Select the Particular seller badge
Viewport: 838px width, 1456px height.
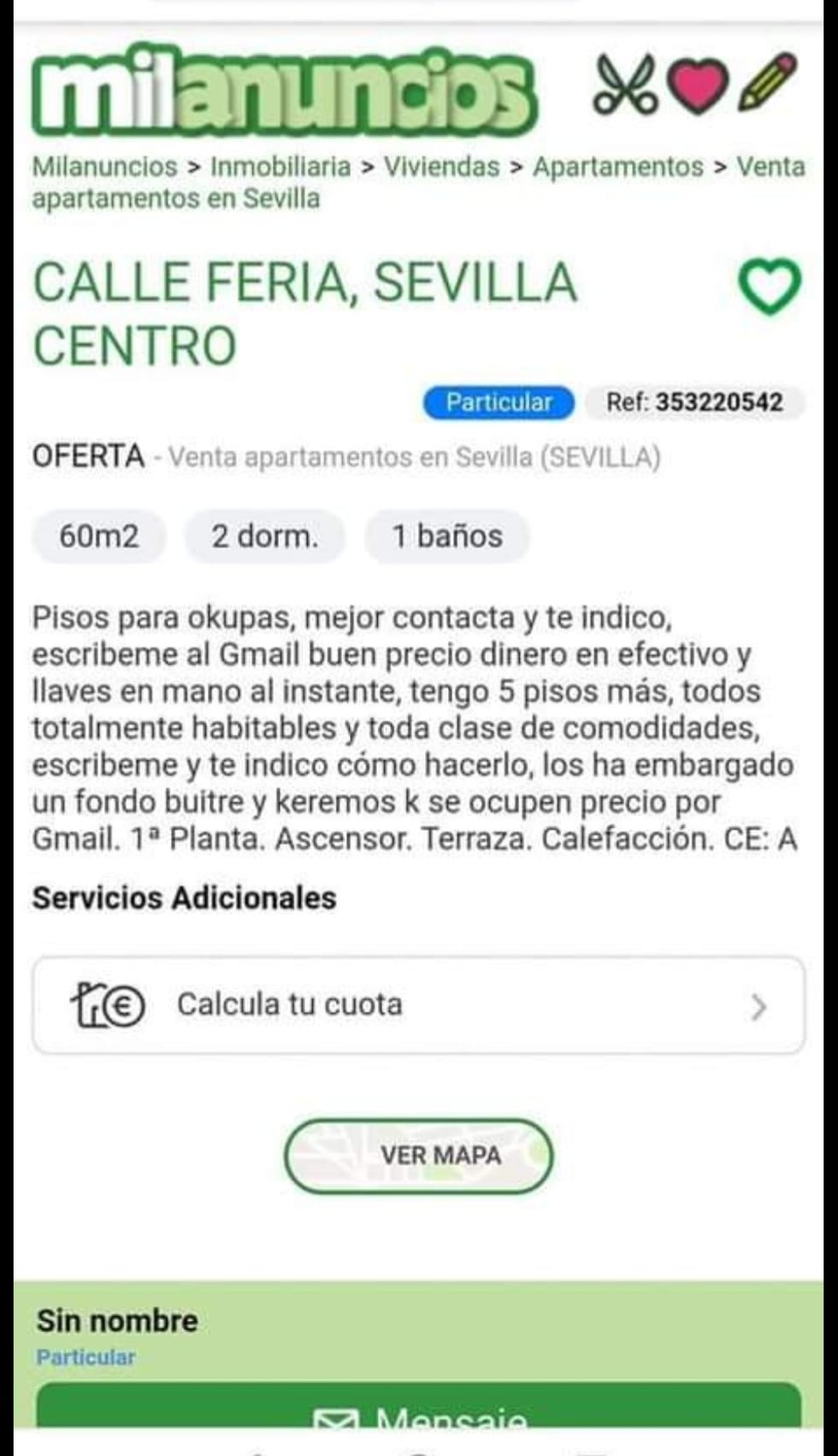pos(497,402)
